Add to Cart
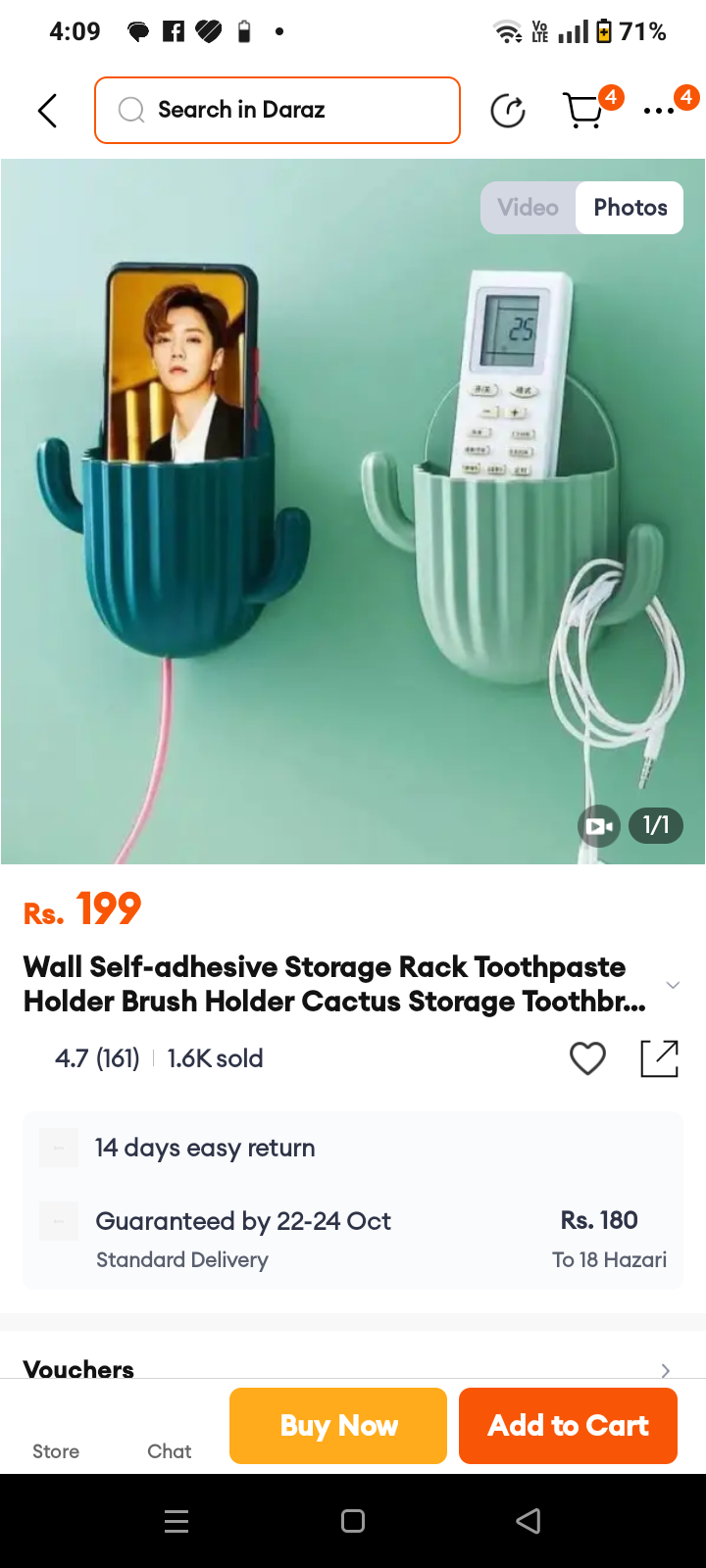The height and width of the screenshot is (1568, 706). coord(568,1426)
